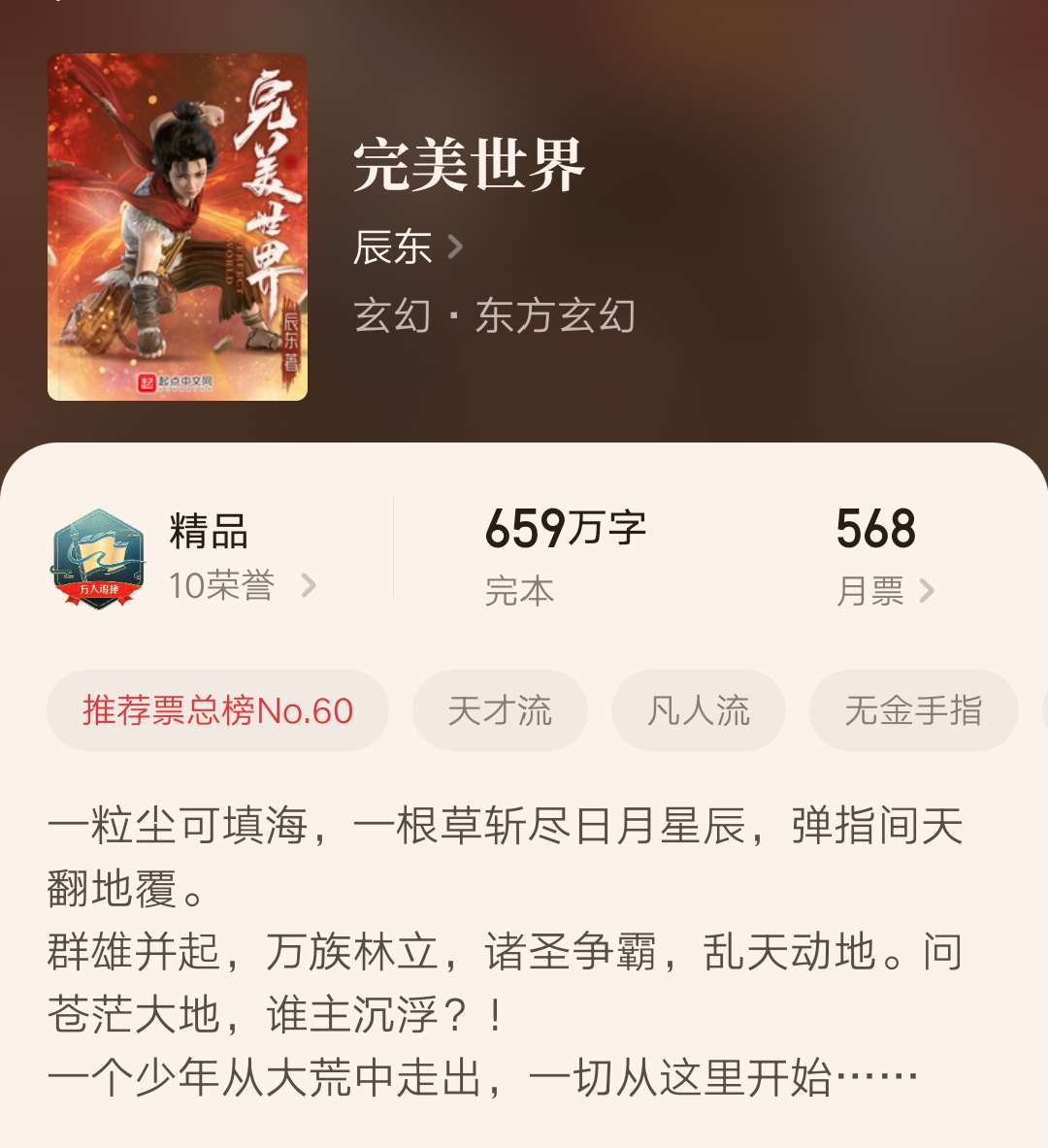
Task: Toggle the 天才流 tag pill
Action: coord(501,711)
